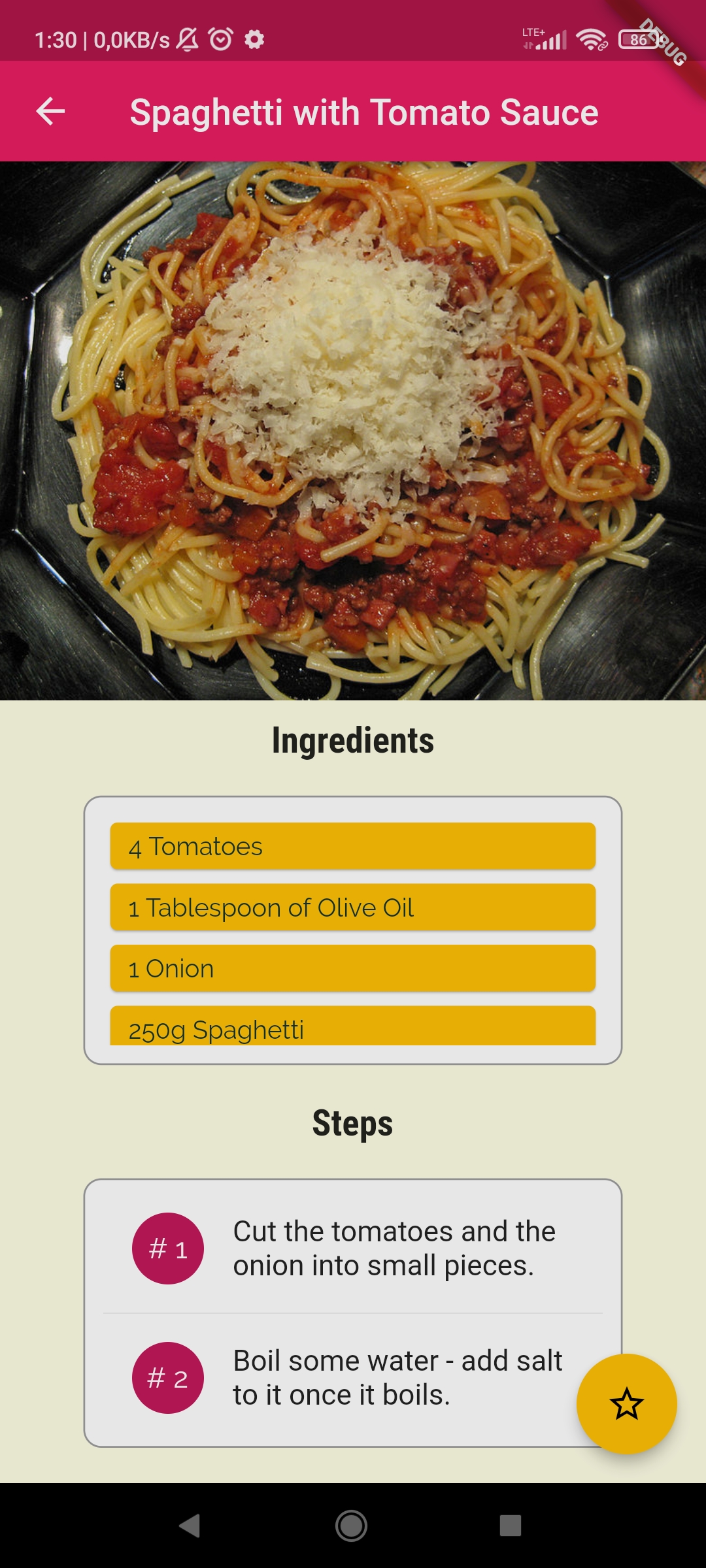The width and height of the screenshot is (706, 1568).
Task: Click the step #1 number badge
Action: click(166, 1247)
